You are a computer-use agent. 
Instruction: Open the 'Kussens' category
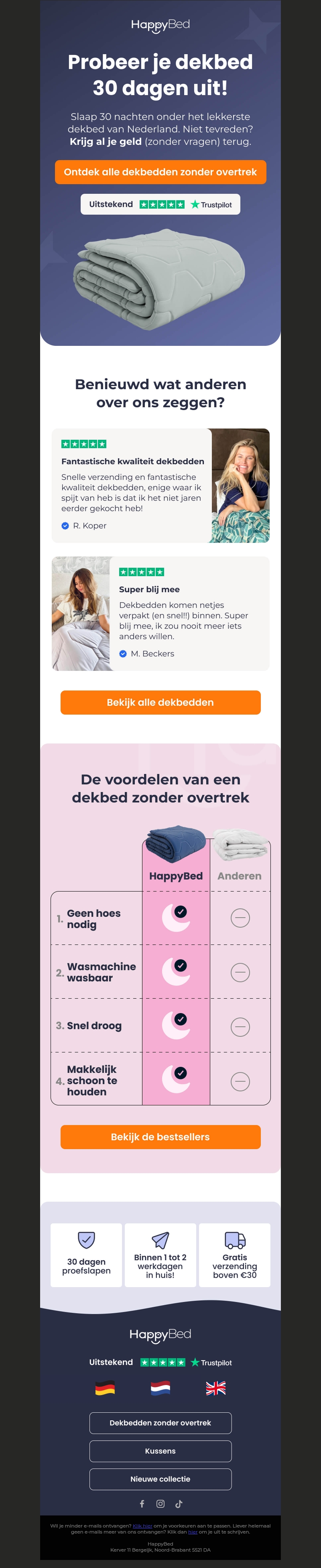[160, 1450]
